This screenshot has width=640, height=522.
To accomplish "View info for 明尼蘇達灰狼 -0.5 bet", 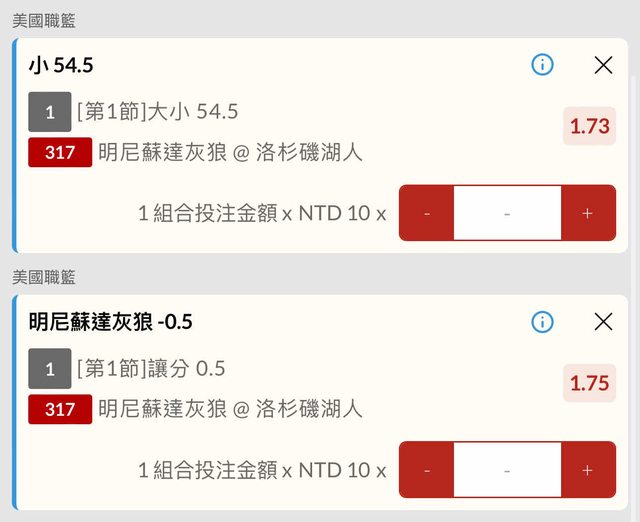I will (x=542, y=321).
